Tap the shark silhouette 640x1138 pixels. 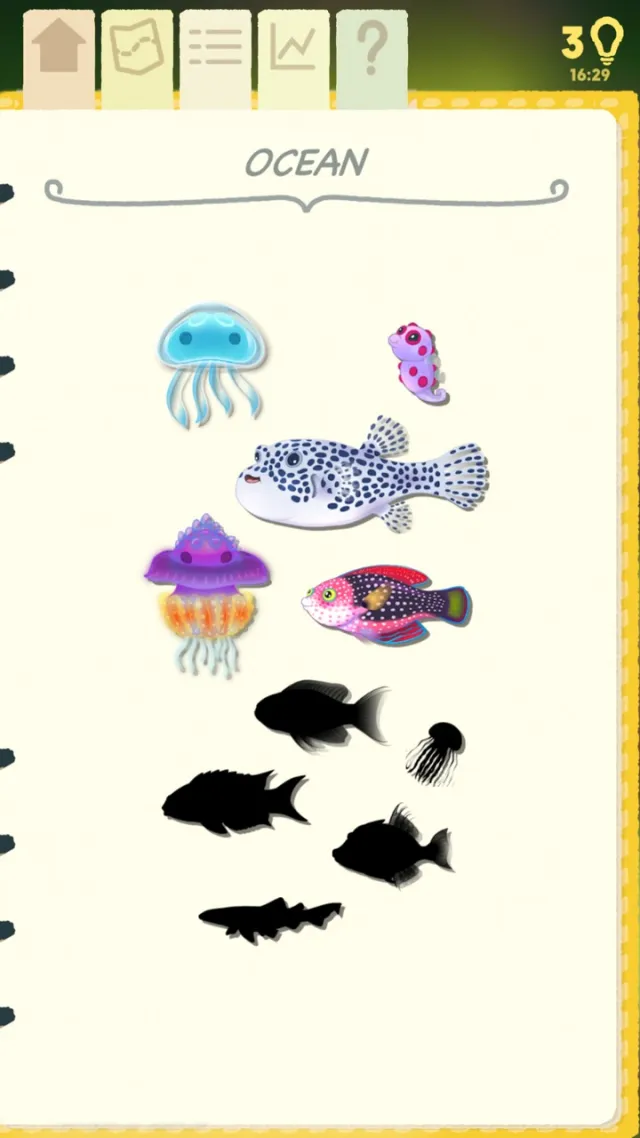[270, 919]
